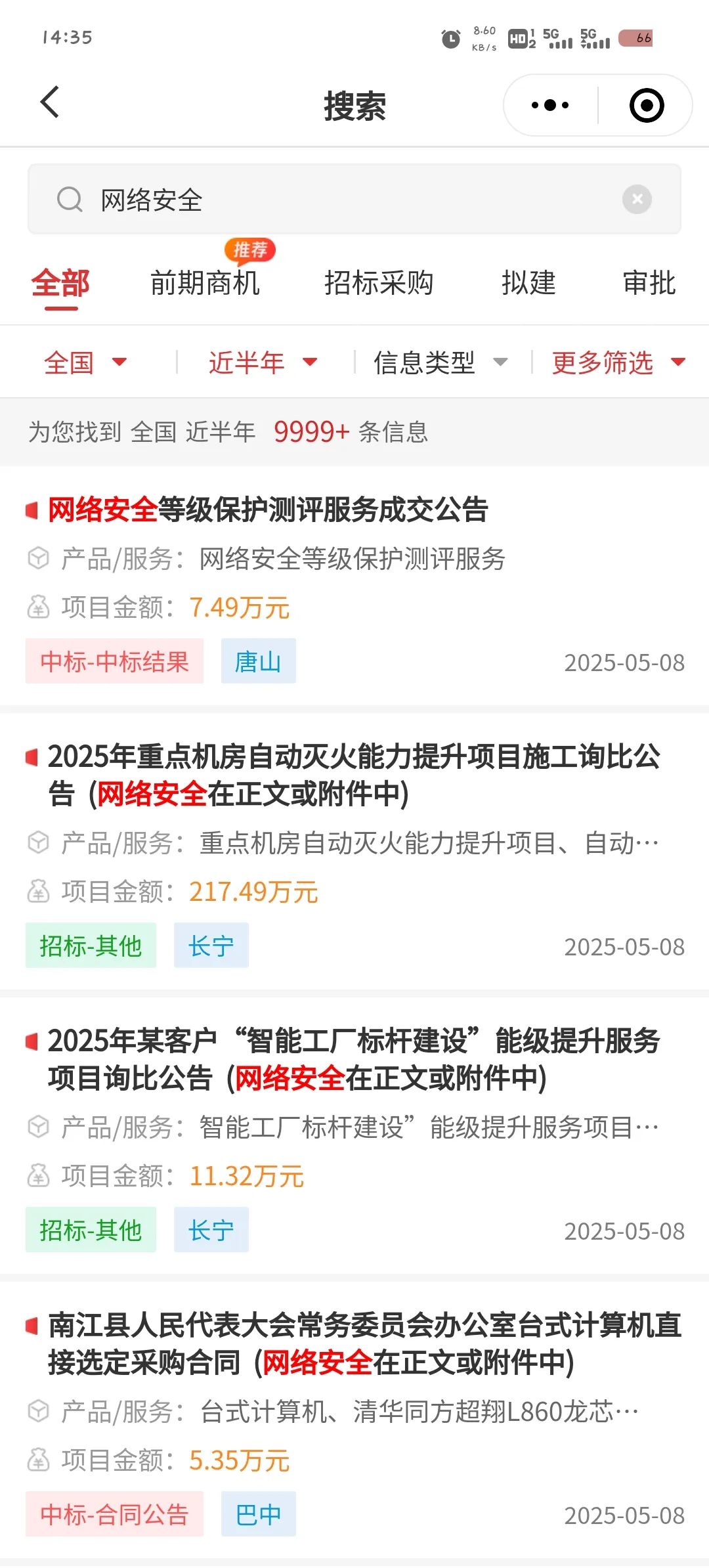Viewport: 709px width, 1568px height.
Task: Expand the 全国 region dropdown
Action: click(85, 362)
